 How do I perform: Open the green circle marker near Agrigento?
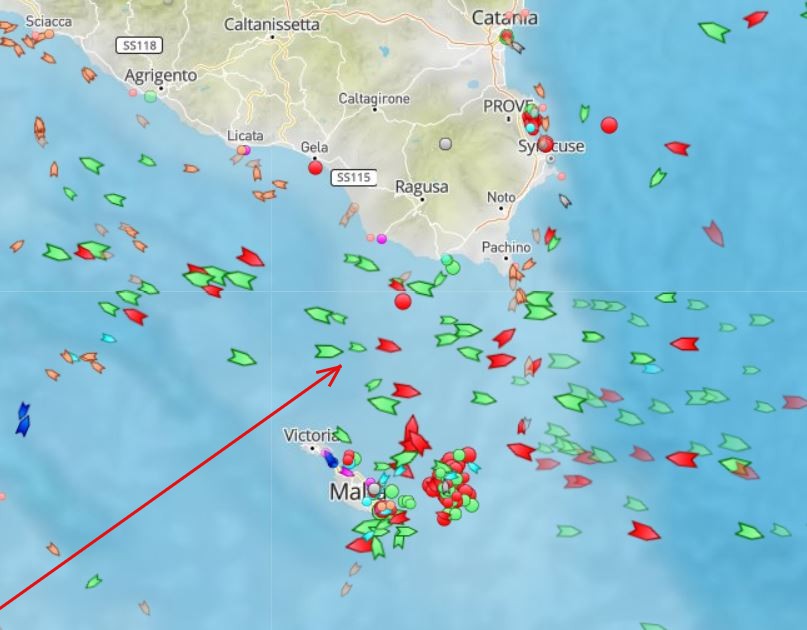tap(150, 96)
